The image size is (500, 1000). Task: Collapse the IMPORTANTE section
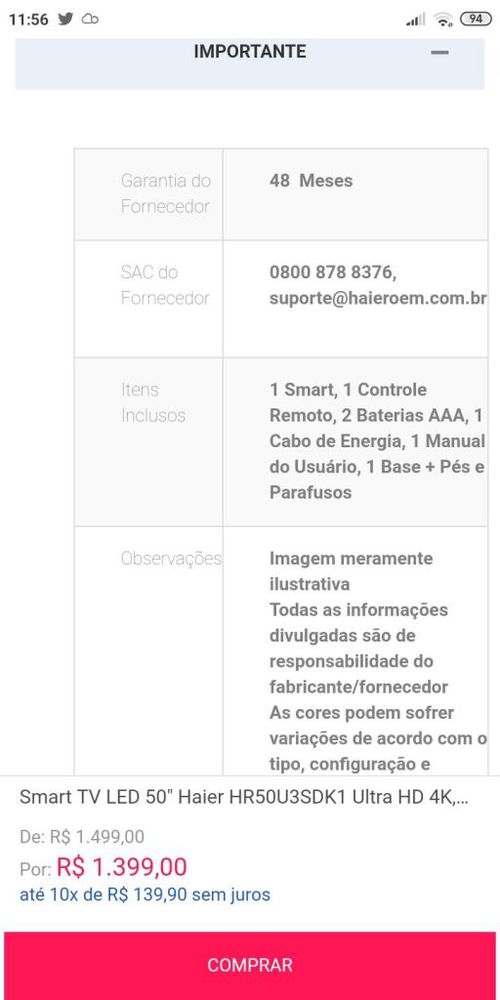[440, 52]
